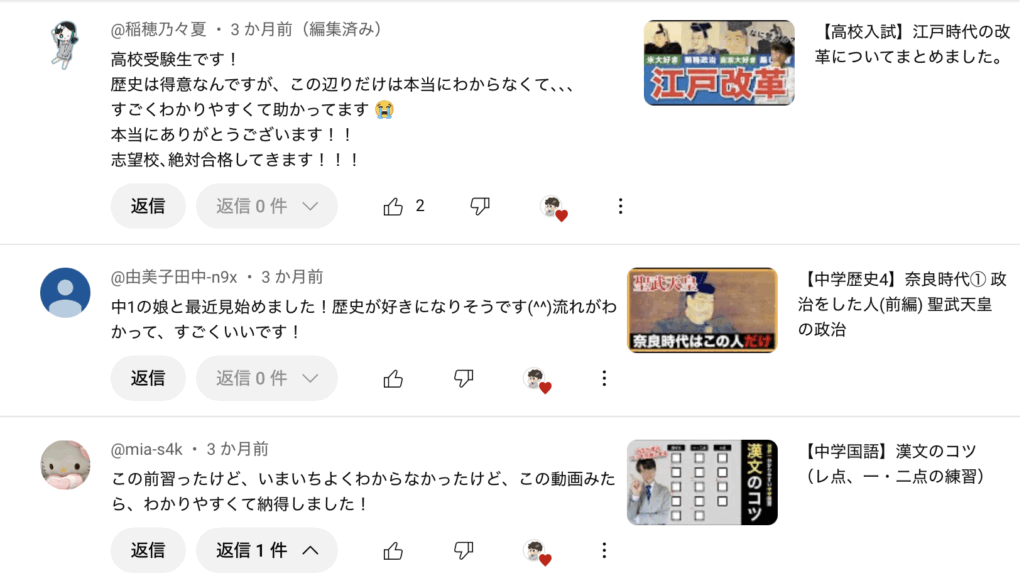This screenshot has height=588, width=1024.
Task: Collapse the 返信 1 件 replies on mia-s4k's comment
Action: click(267, 550)
